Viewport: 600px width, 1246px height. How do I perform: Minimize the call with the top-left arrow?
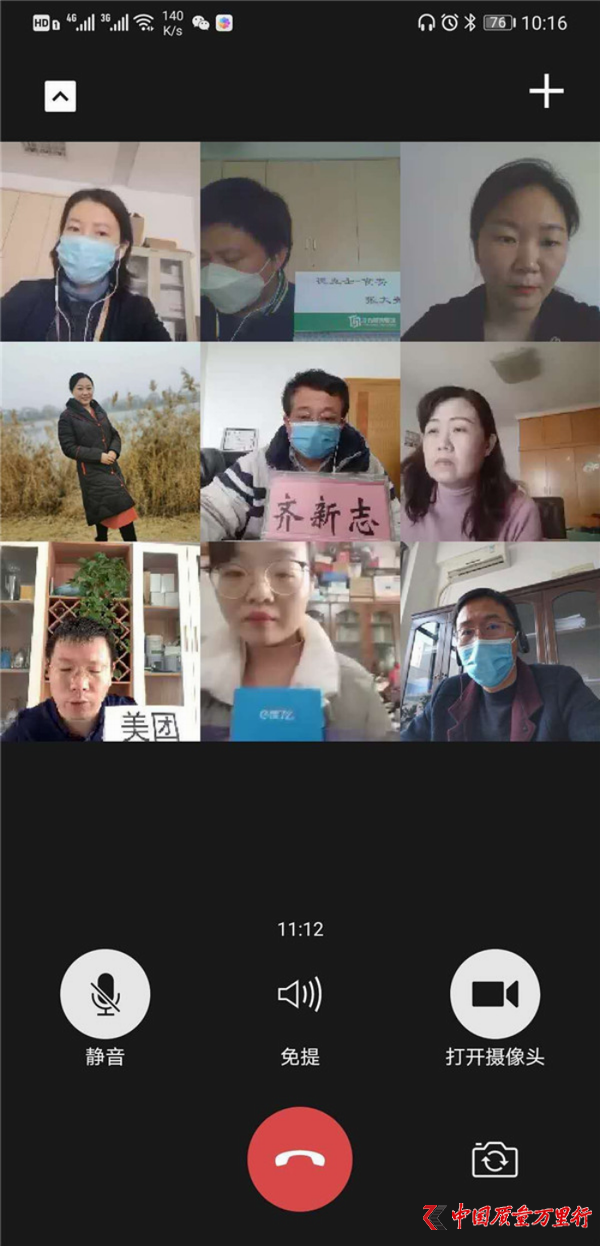(60, 97)
